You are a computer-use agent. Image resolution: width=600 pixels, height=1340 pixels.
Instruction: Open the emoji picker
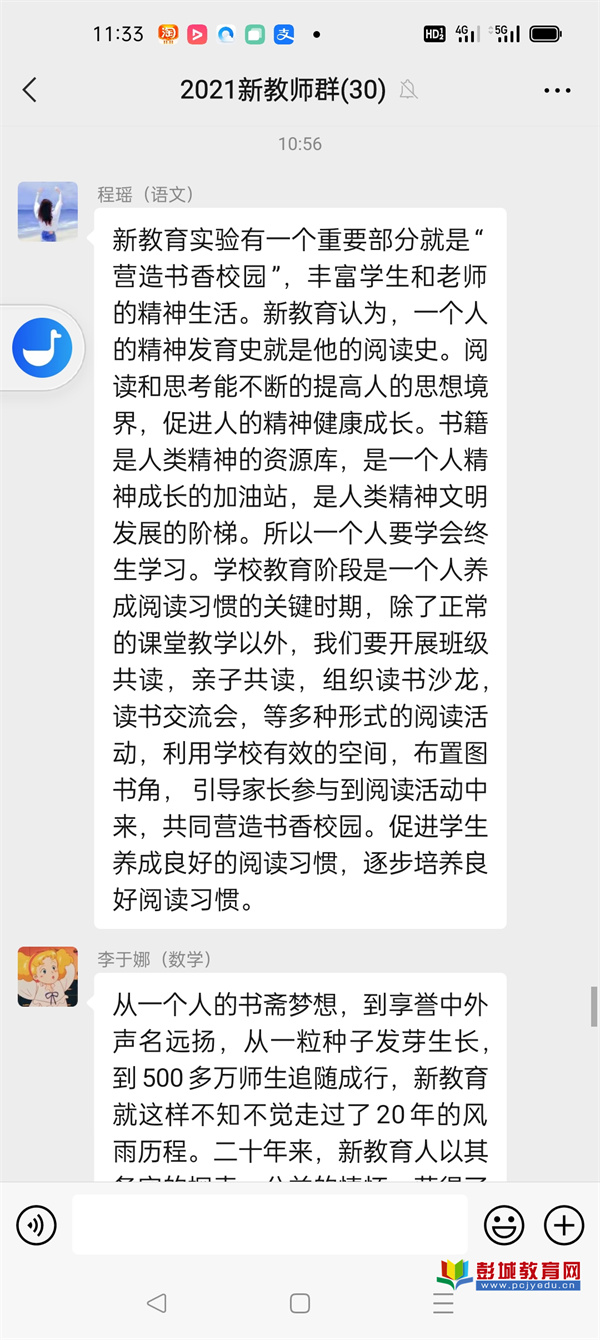coord(504,1224)
